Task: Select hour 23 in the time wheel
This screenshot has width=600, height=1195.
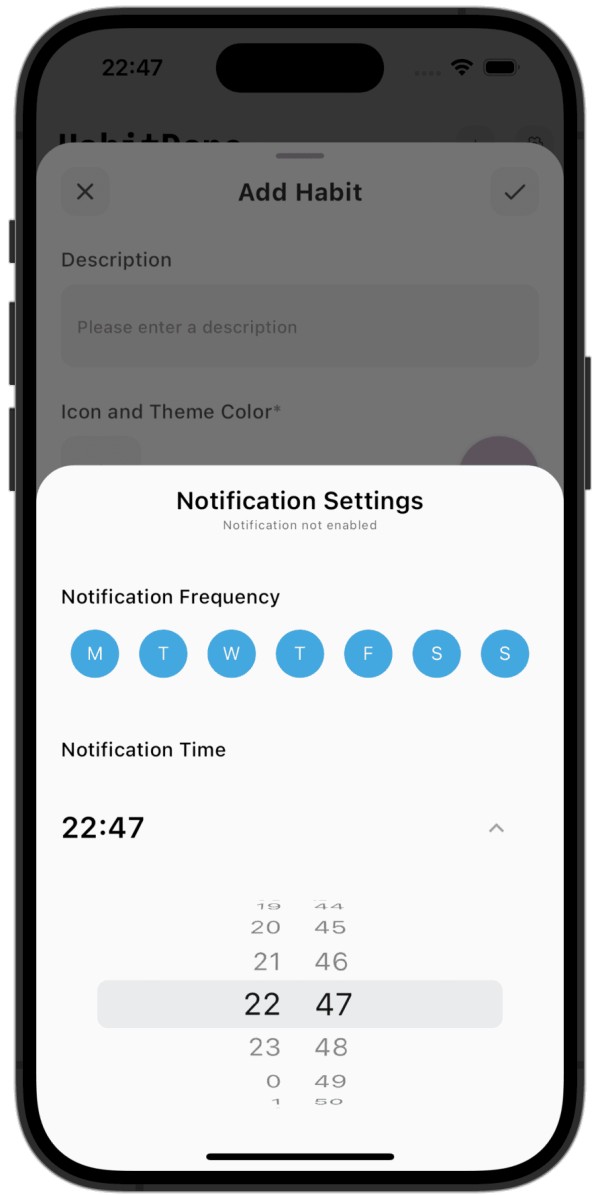Action: [265, 1047]
